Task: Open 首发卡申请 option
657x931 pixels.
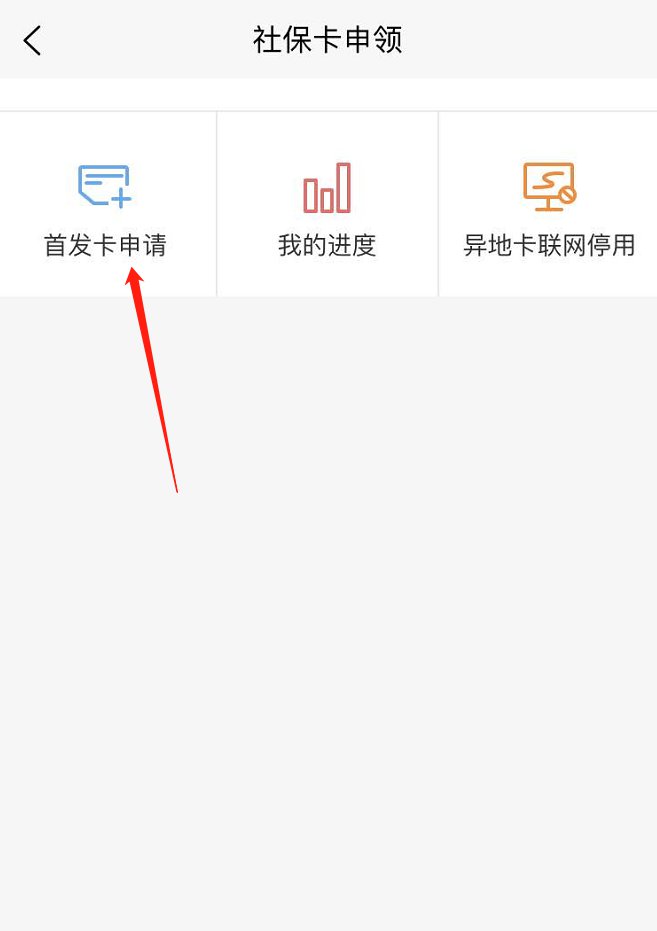Action: (x=105, y=207)
